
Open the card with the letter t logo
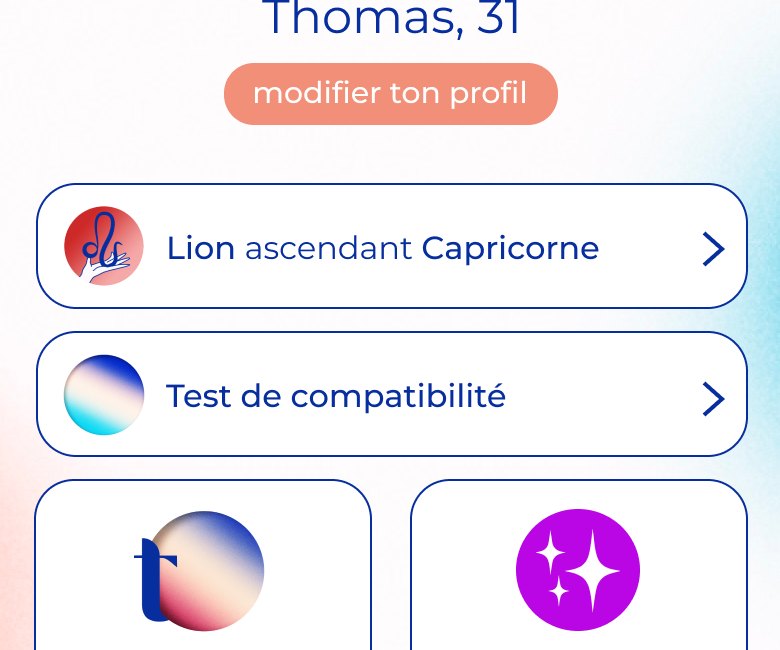pos(203,565)
